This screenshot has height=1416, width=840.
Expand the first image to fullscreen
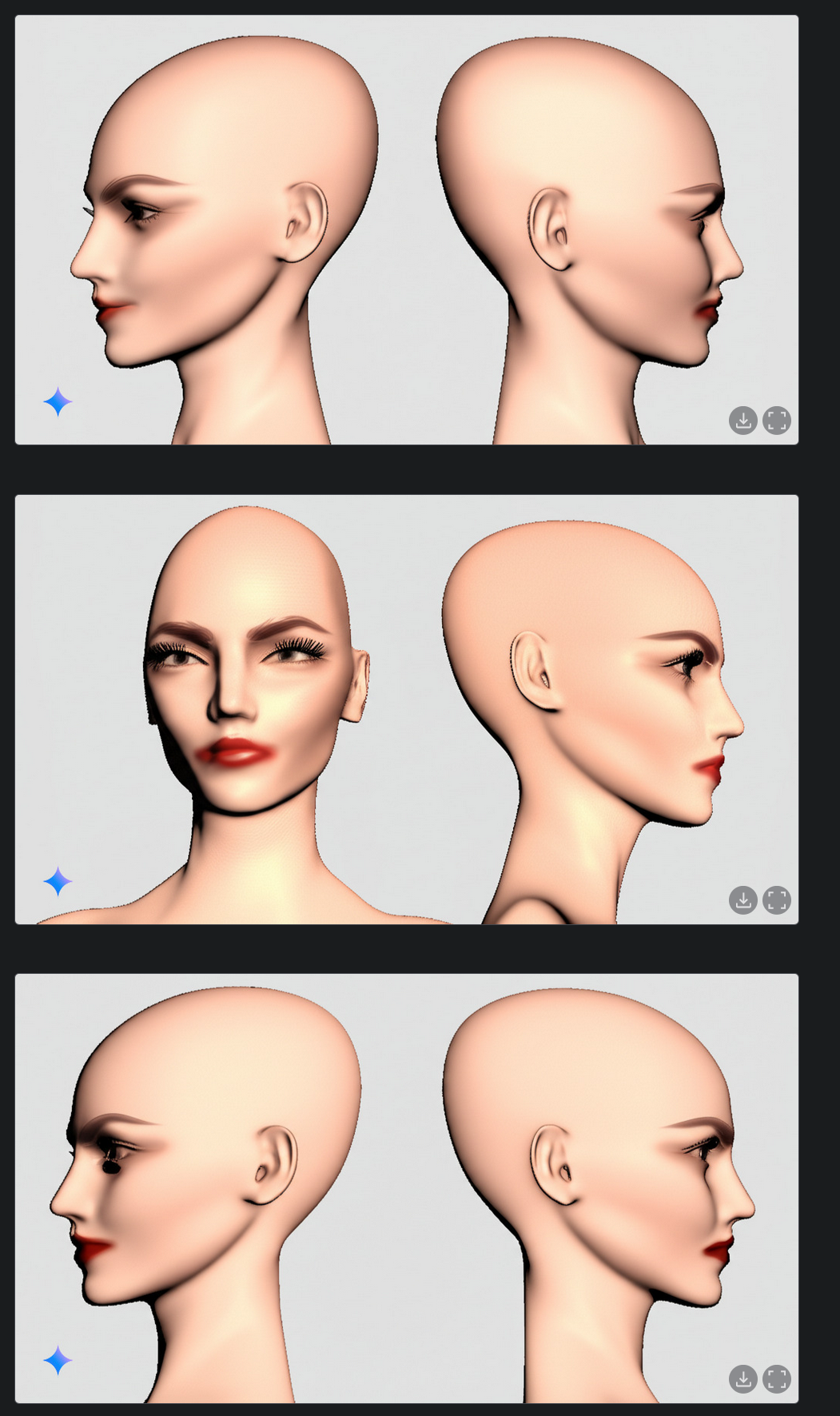[777, 421]
